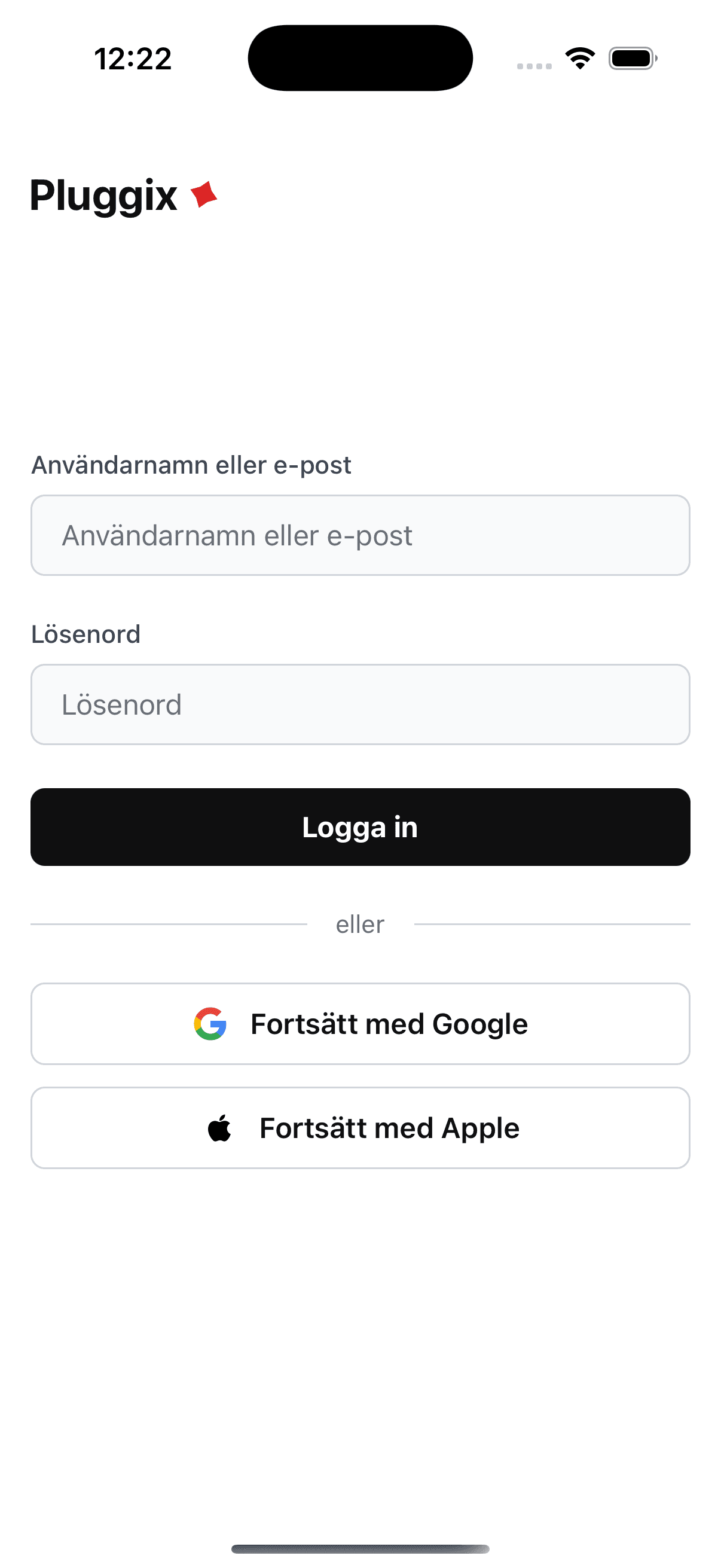Click the Lösenord input field
Viewport: 721px width, 1568px height.
coord(360,704)
